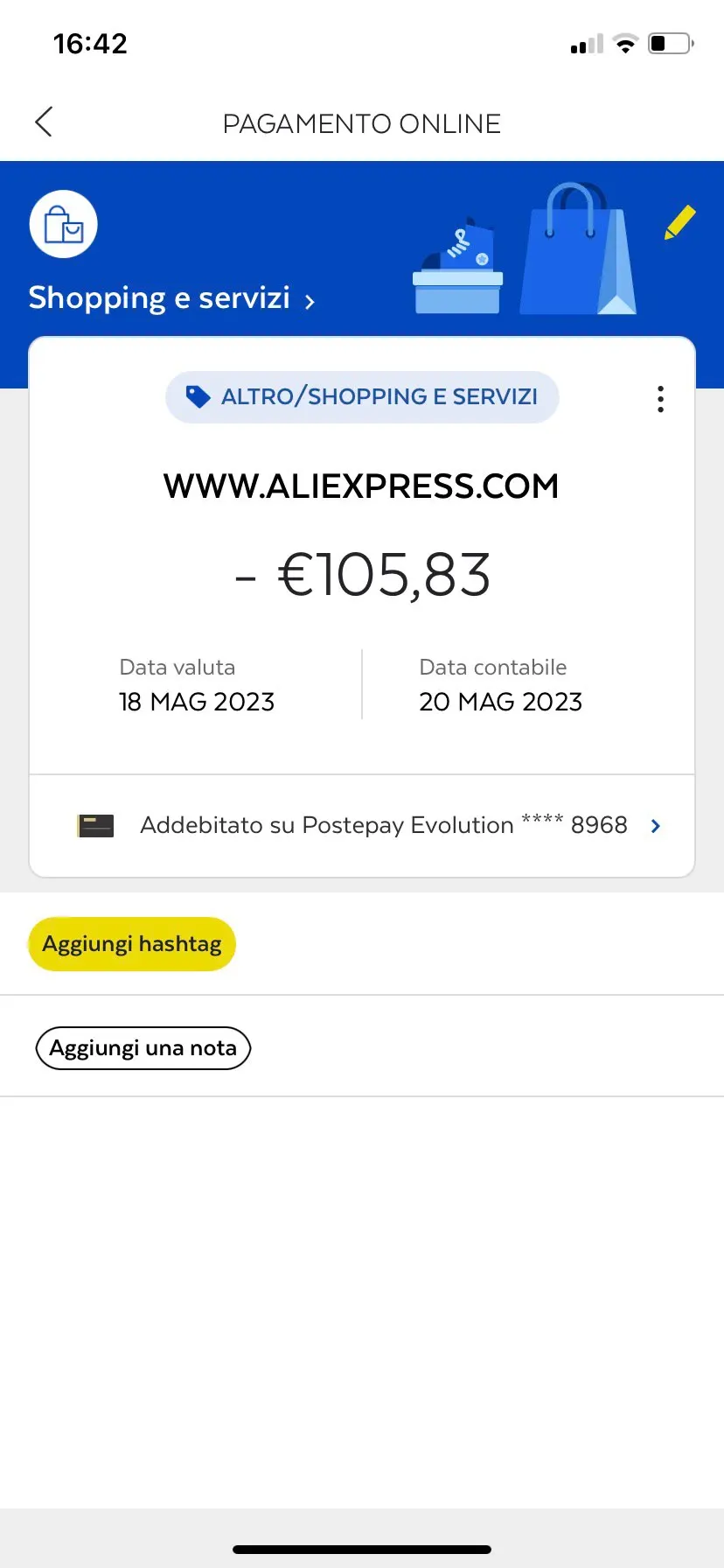
Task: Tap the ALTRO/SHOPPING E SERVIZI tag chip
Action: point(362,397)
